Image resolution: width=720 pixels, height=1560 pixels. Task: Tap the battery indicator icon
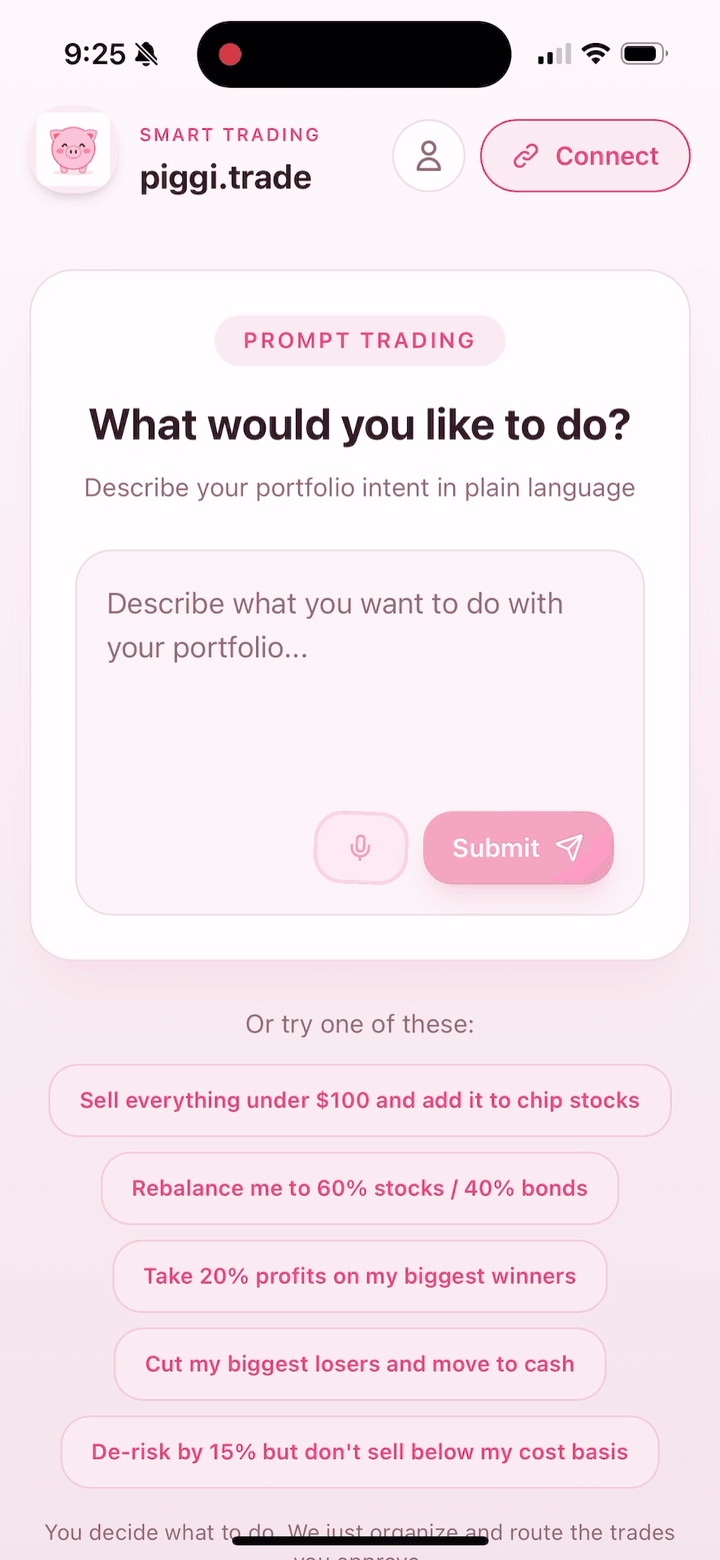click(643, 53)
